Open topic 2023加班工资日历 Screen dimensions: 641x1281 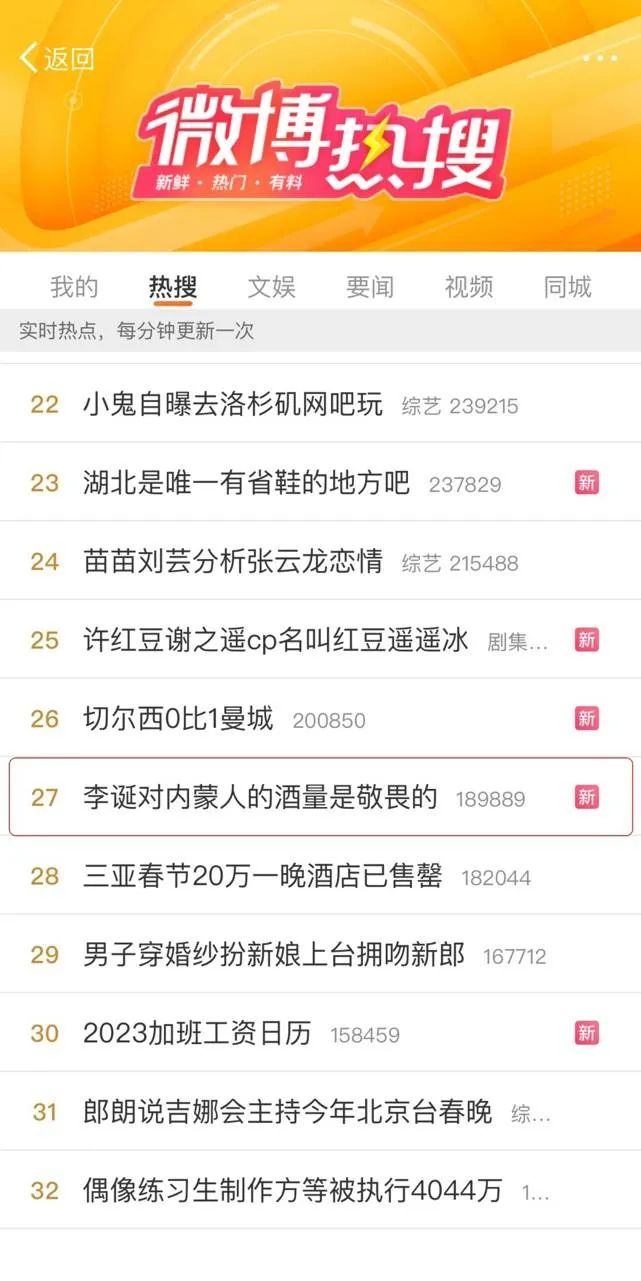tap(198, 1033)
